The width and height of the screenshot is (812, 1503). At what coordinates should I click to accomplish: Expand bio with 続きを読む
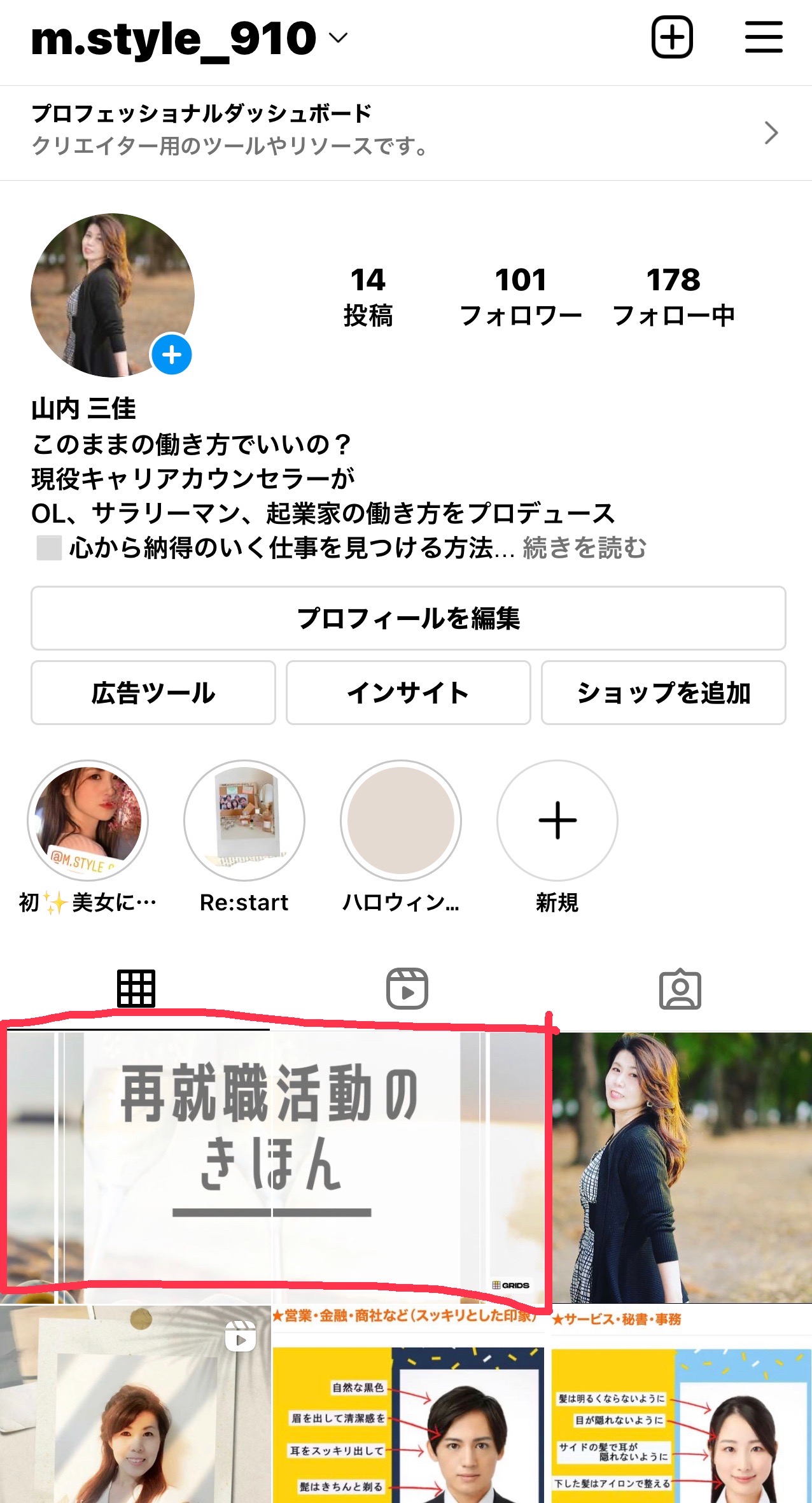pos(584,547)
